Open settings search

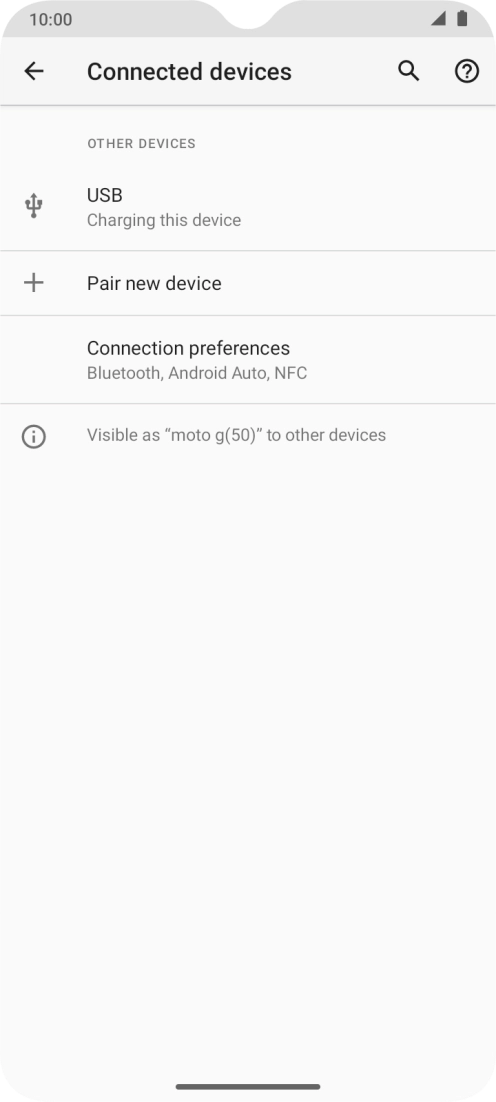coord(409,71)
